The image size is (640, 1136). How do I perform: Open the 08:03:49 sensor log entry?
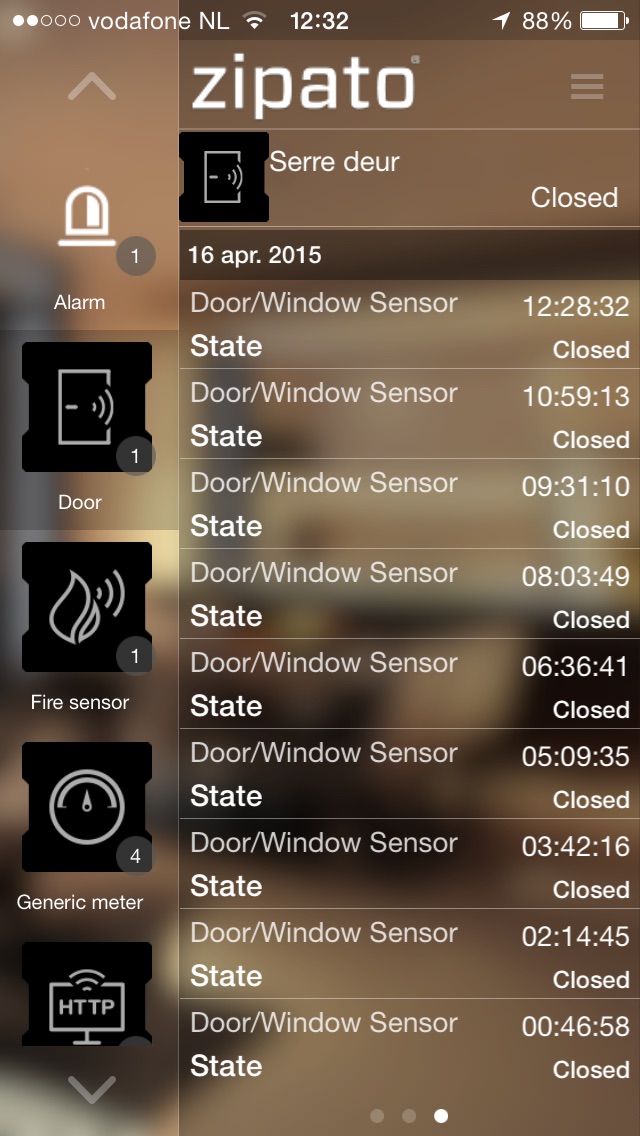tap(409, 594)
